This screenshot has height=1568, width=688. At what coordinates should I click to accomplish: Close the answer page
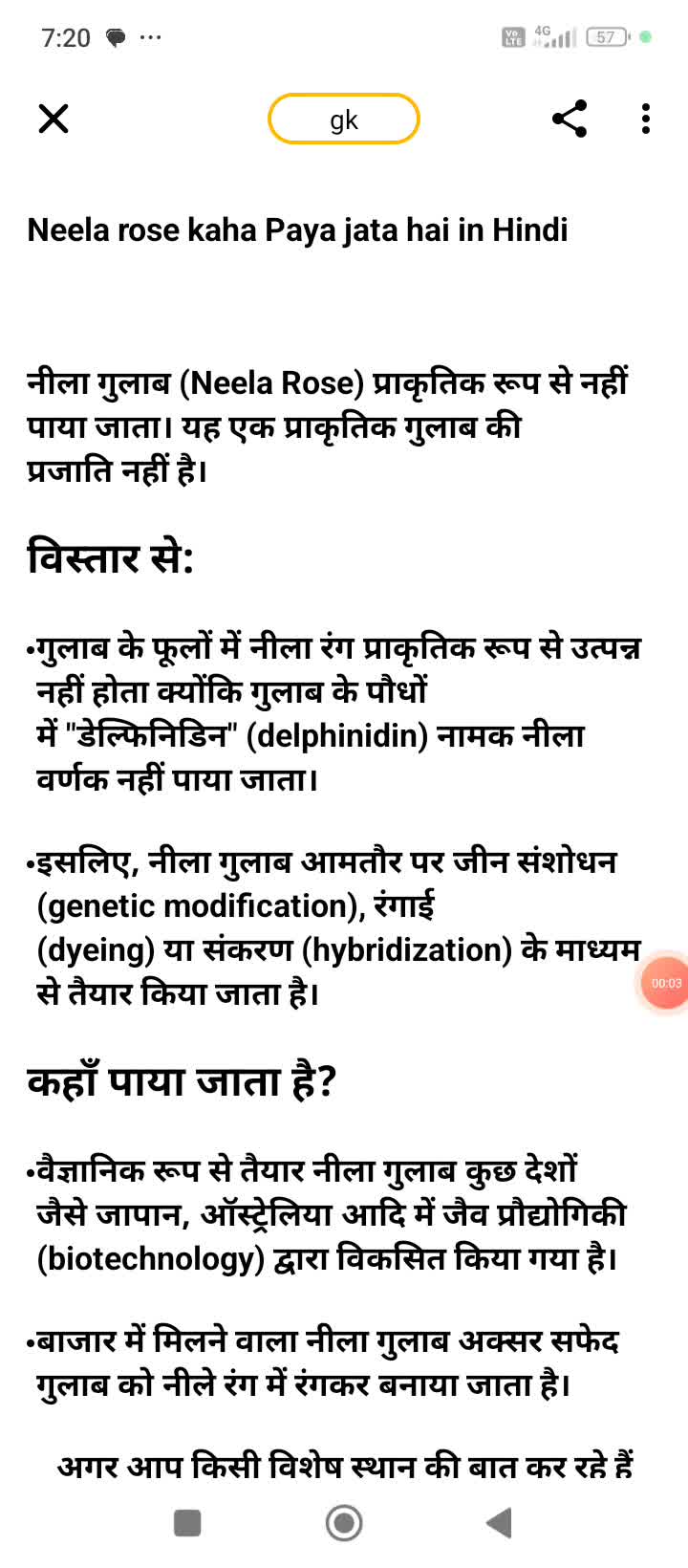[x=54, y=119]
